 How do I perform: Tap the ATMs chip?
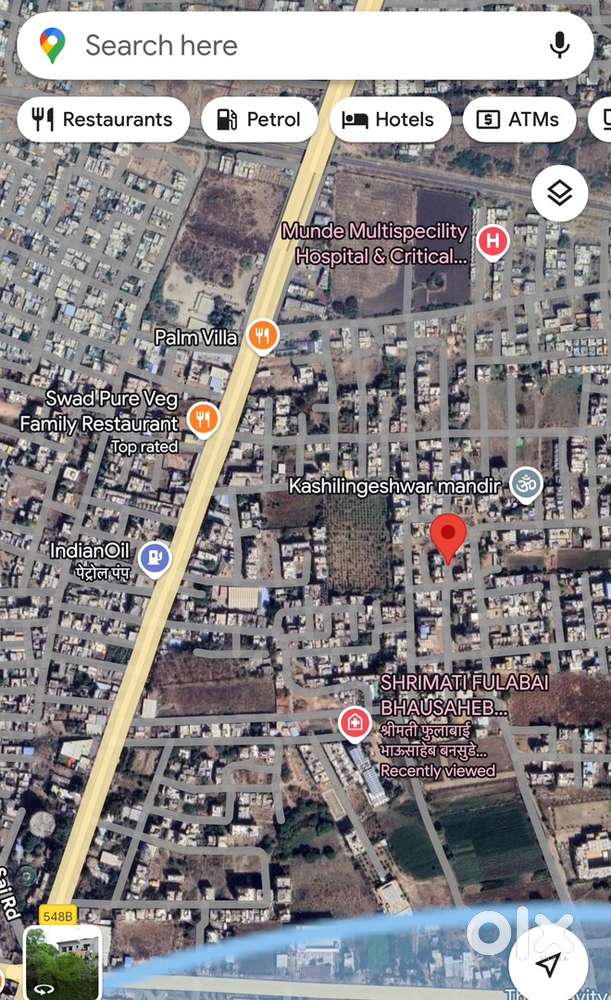519,120
